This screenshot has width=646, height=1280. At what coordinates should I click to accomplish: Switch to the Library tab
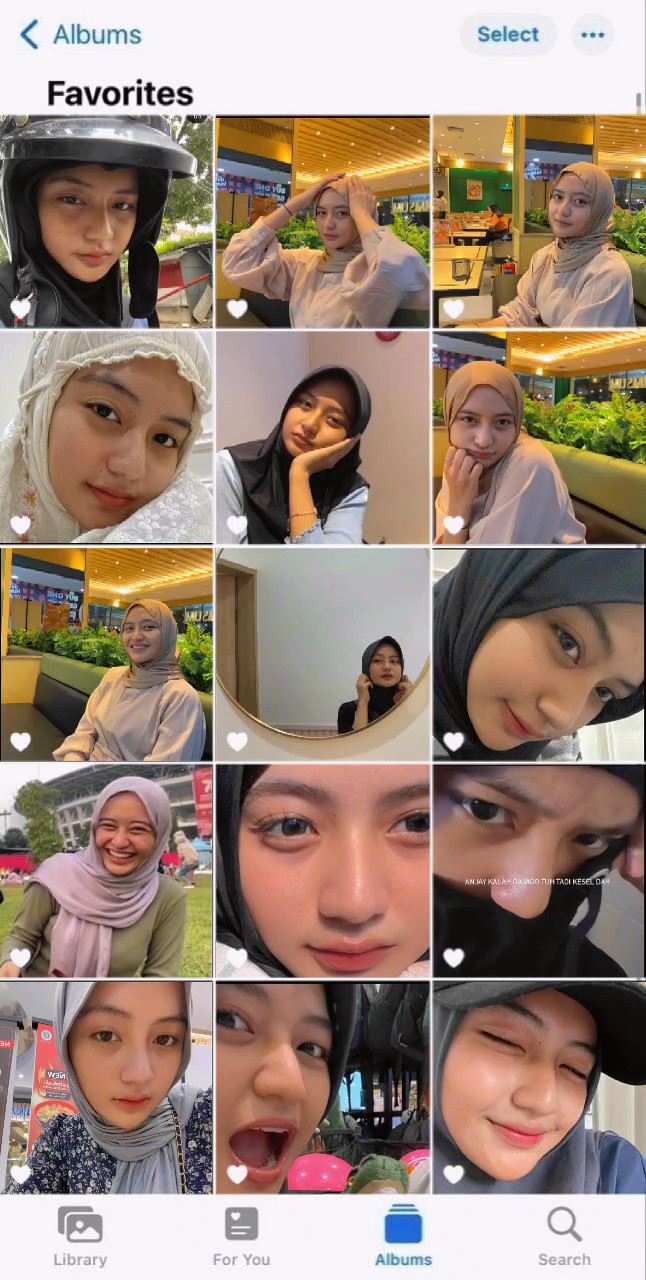80,1237
